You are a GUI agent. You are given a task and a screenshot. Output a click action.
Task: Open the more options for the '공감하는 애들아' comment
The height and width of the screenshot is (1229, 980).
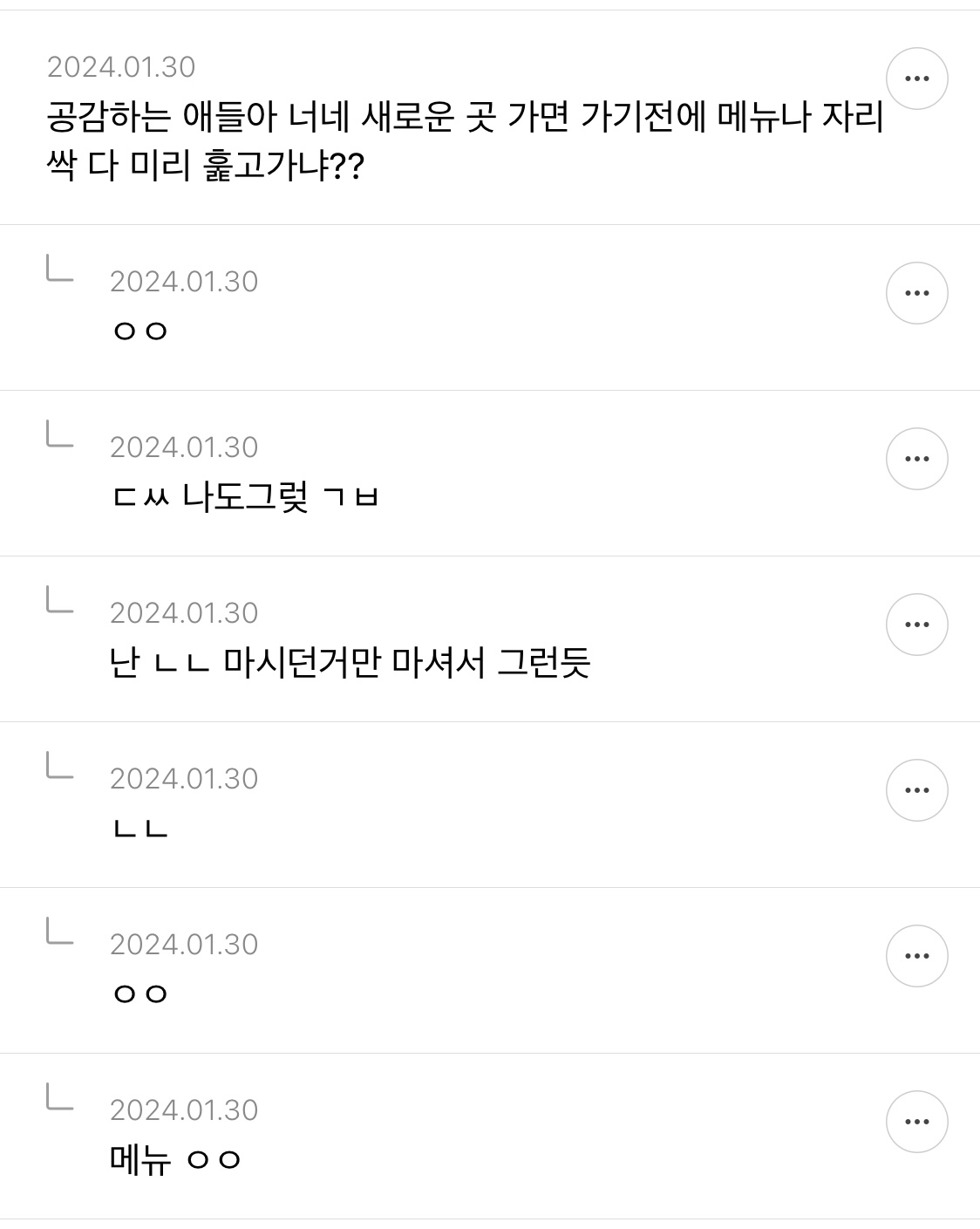[916, 79]
